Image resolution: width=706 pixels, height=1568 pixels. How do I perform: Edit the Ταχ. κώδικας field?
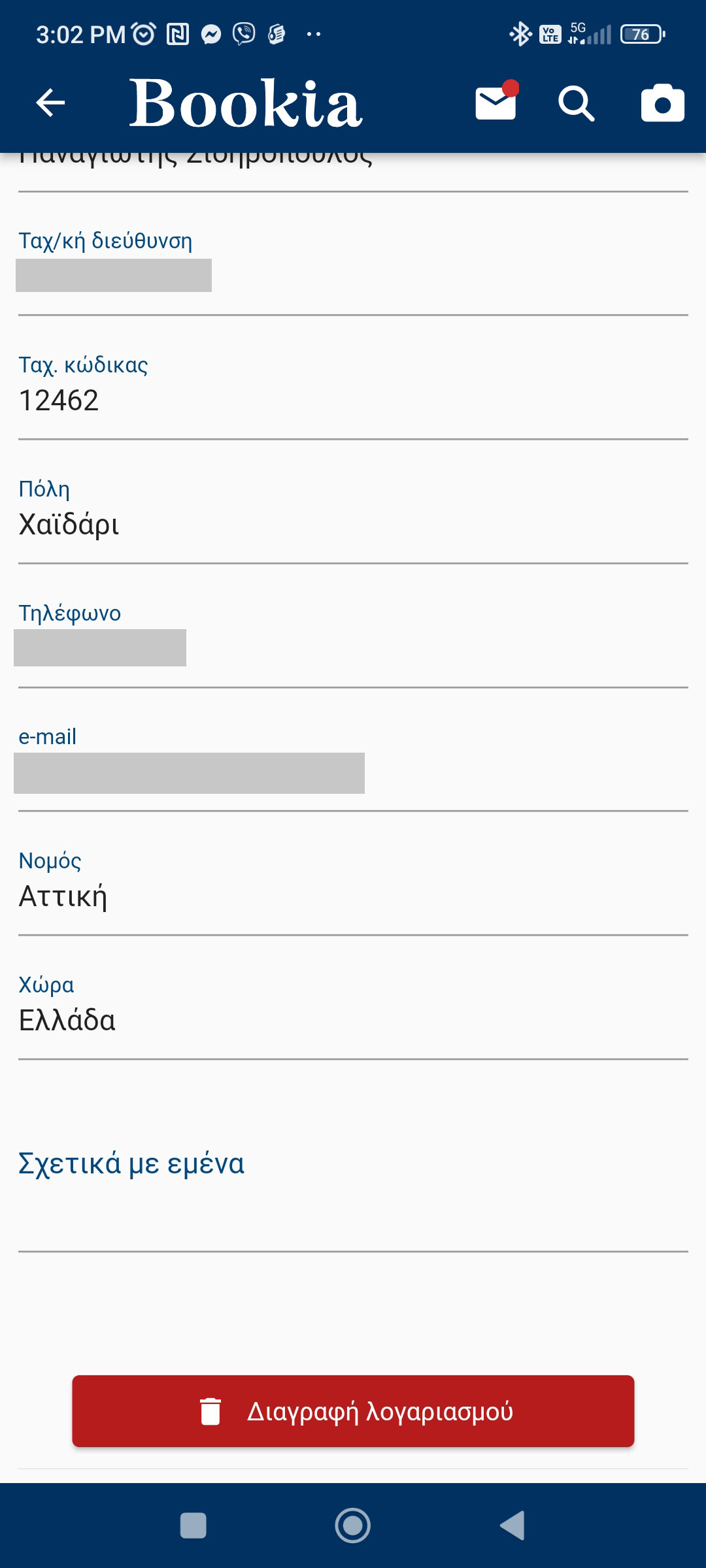point(353,400)
